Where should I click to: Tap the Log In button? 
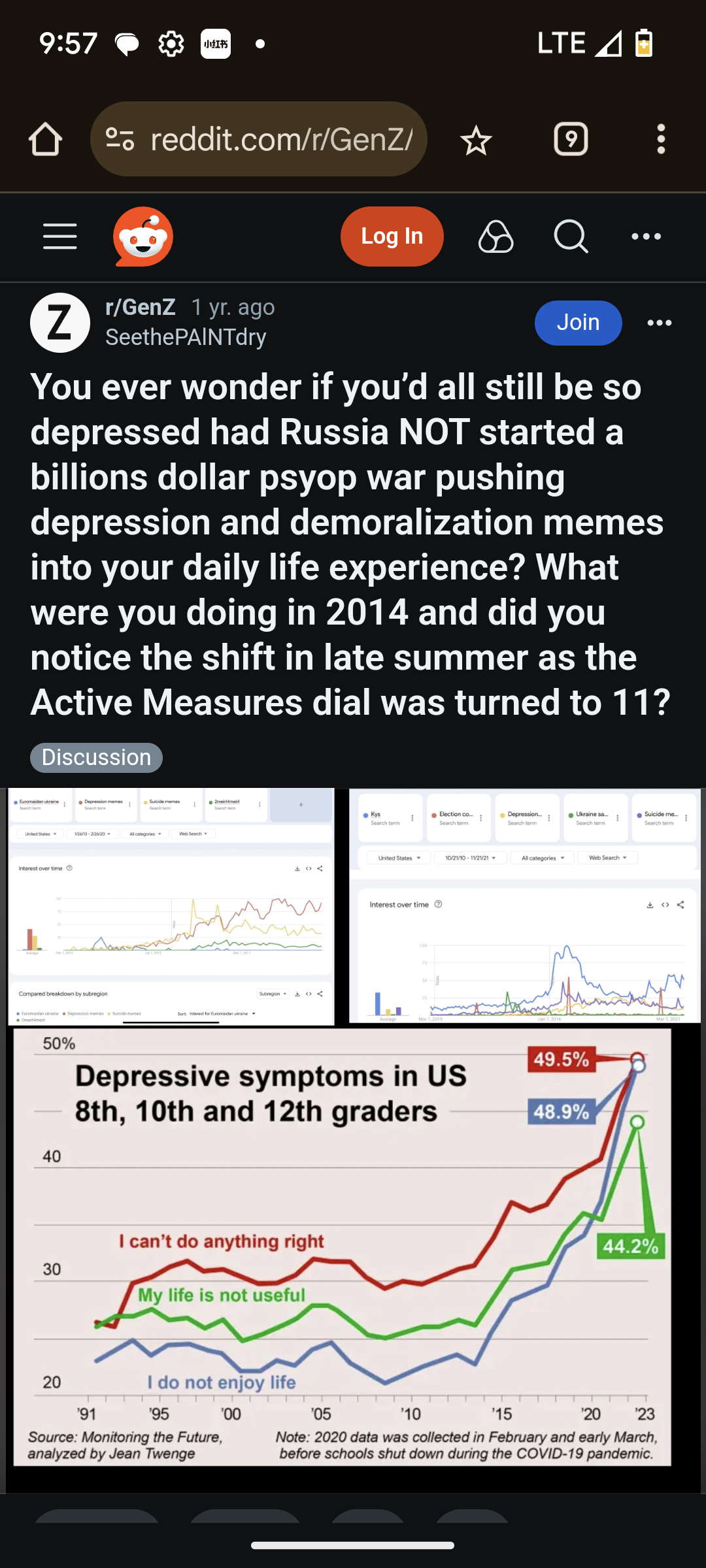[x=392, y=237]
